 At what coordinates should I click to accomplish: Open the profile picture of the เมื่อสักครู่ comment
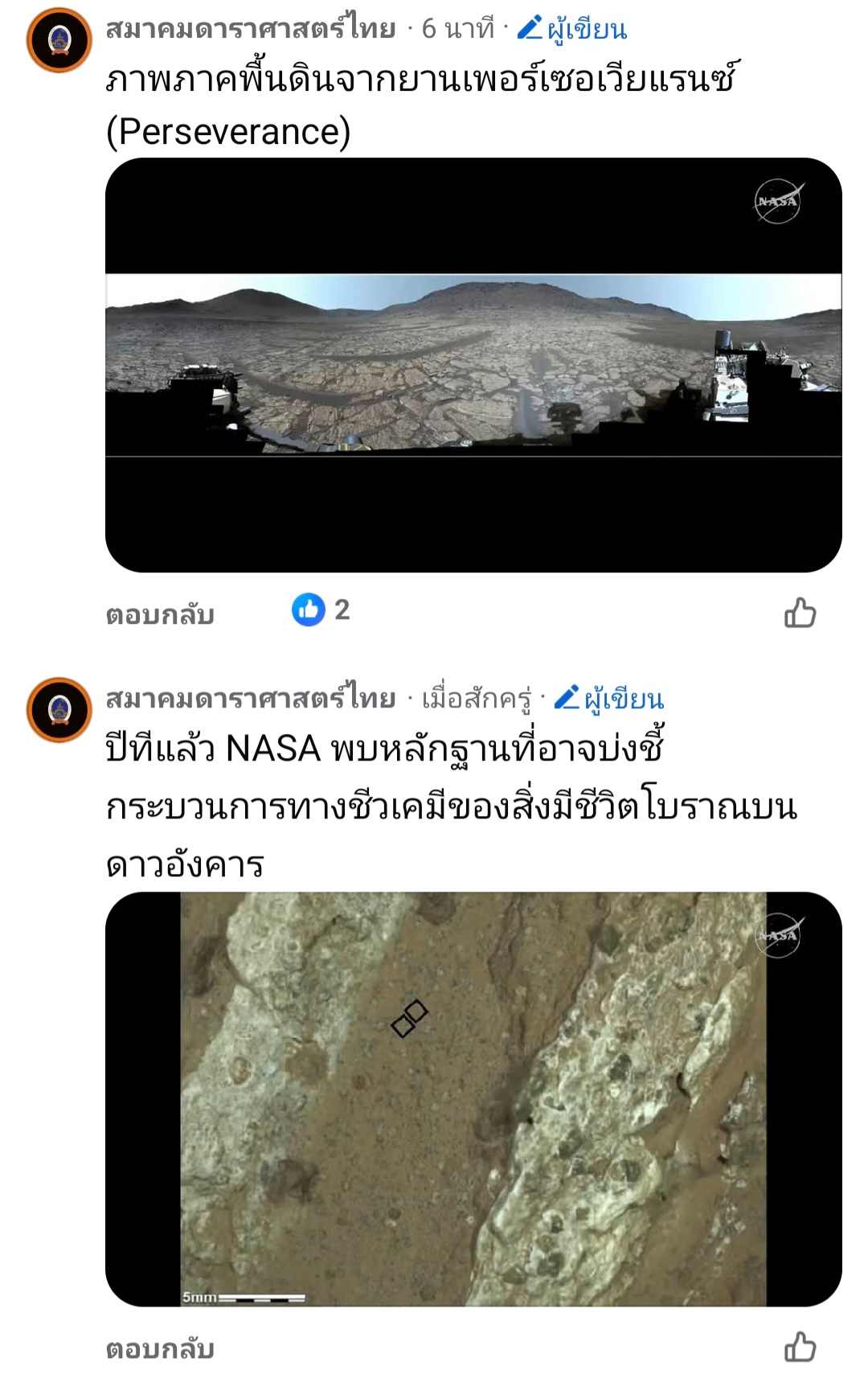click(x=59, y=710)
